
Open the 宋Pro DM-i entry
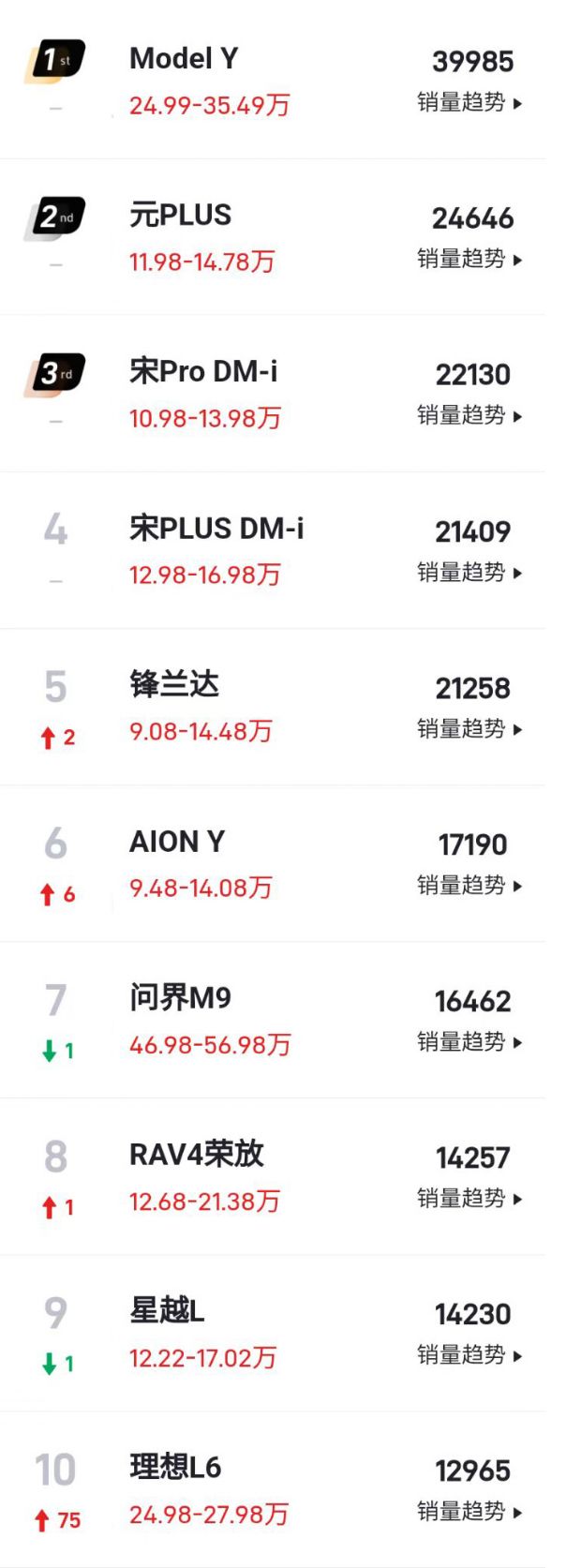pyautogui.click(x=203, y=372)
